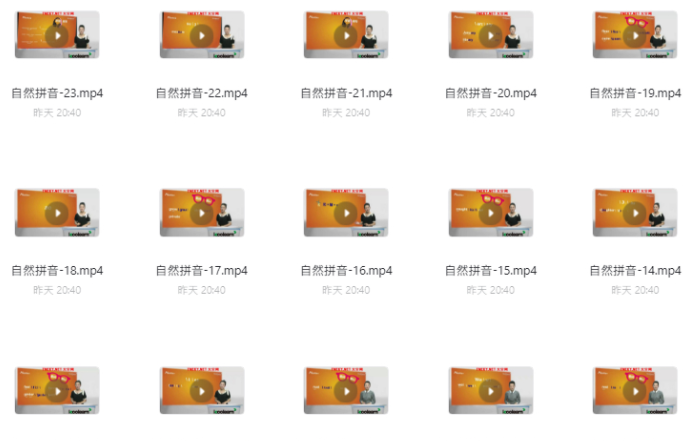Tap the 自然拼音-16.mp4 file
697x441 pixels.
(x=346, y=213)
